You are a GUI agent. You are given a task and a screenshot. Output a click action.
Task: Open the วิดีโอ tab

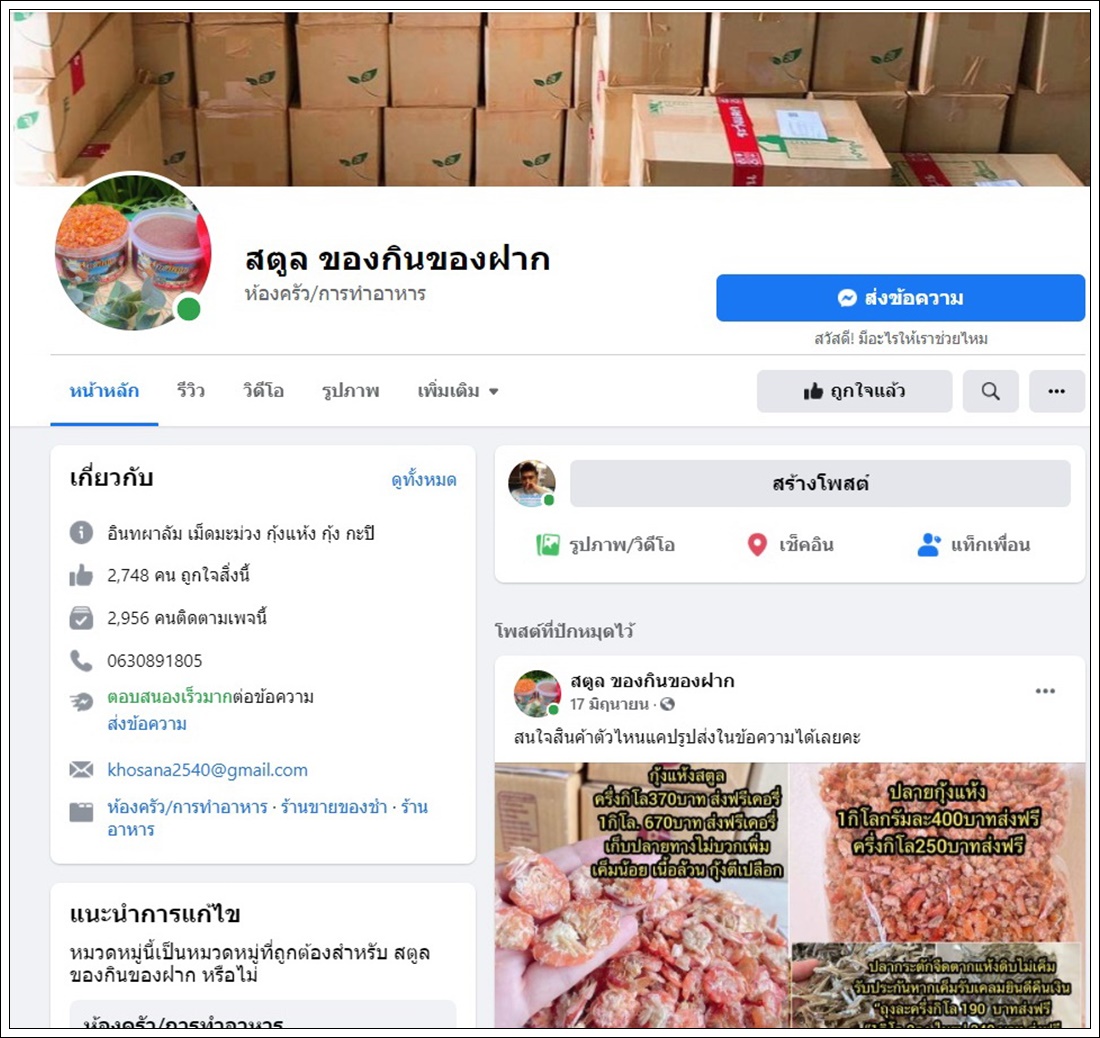point(263,391)
